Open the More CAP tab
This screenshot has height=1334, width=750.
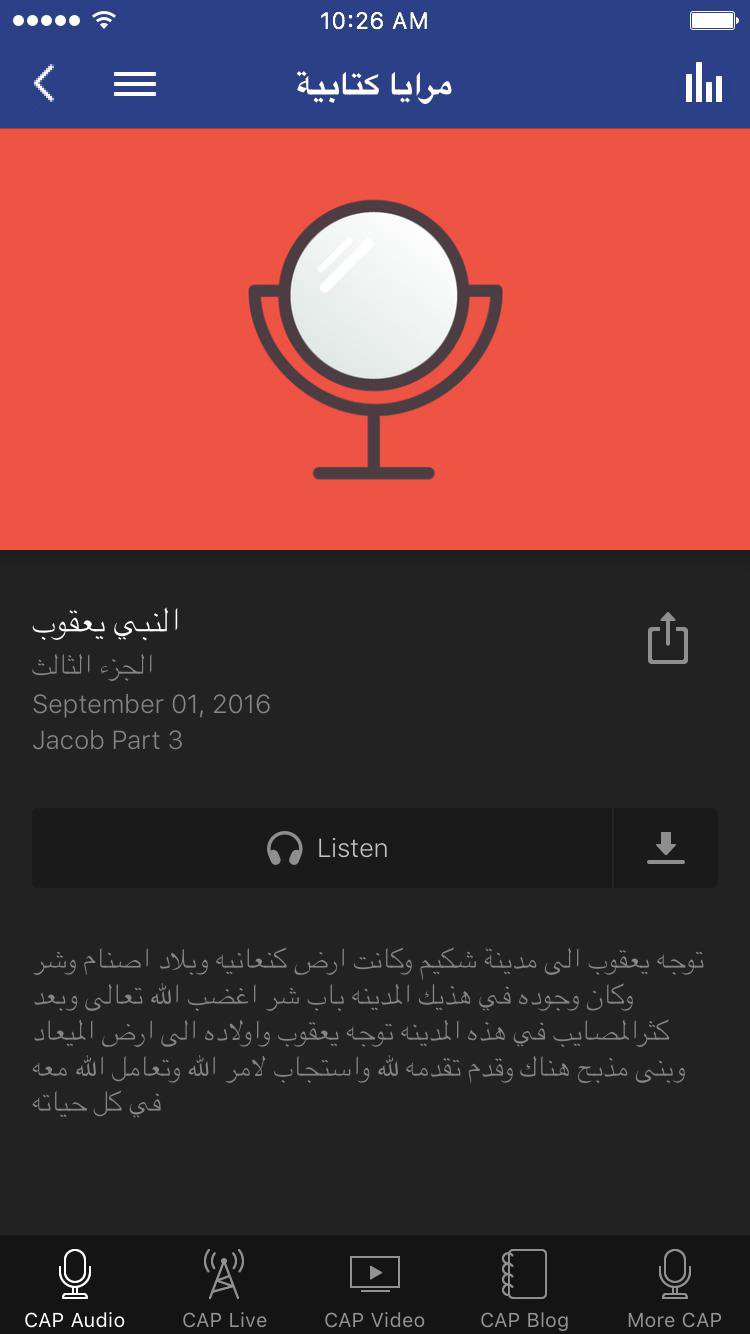tap(675, 1288)
